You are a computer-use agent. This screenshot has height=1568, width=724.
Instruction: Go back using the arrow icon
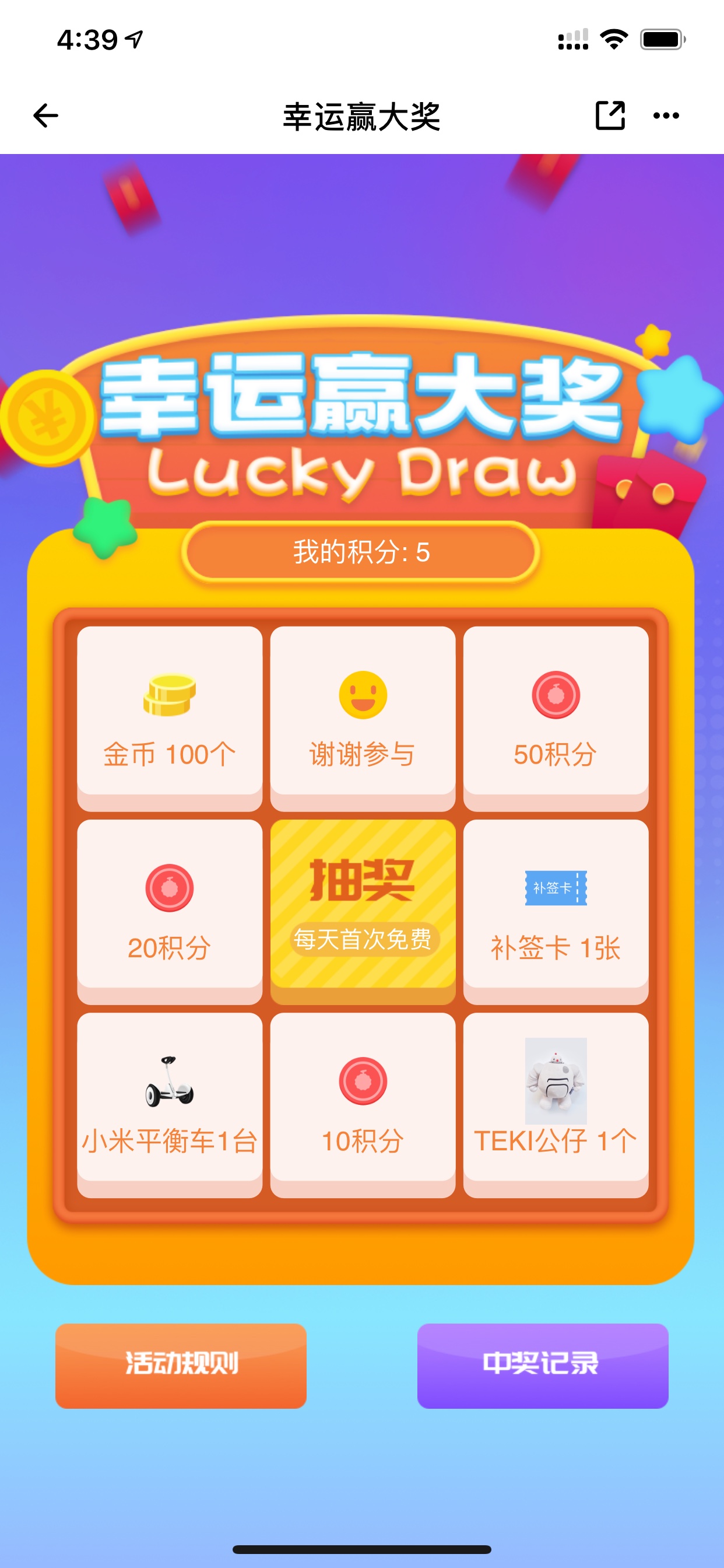[45, 116]
